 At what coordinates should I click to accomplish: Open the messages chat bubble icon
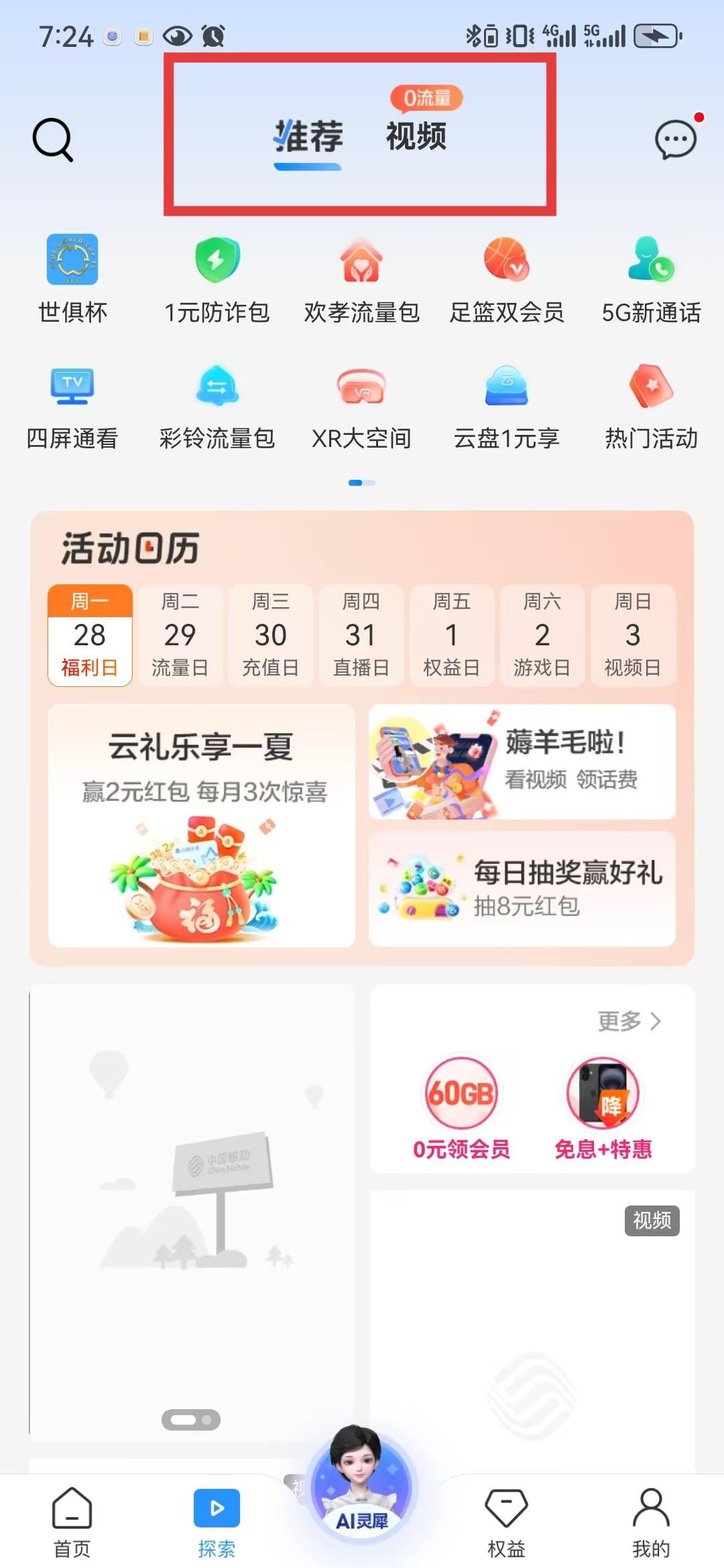(675, 139)
